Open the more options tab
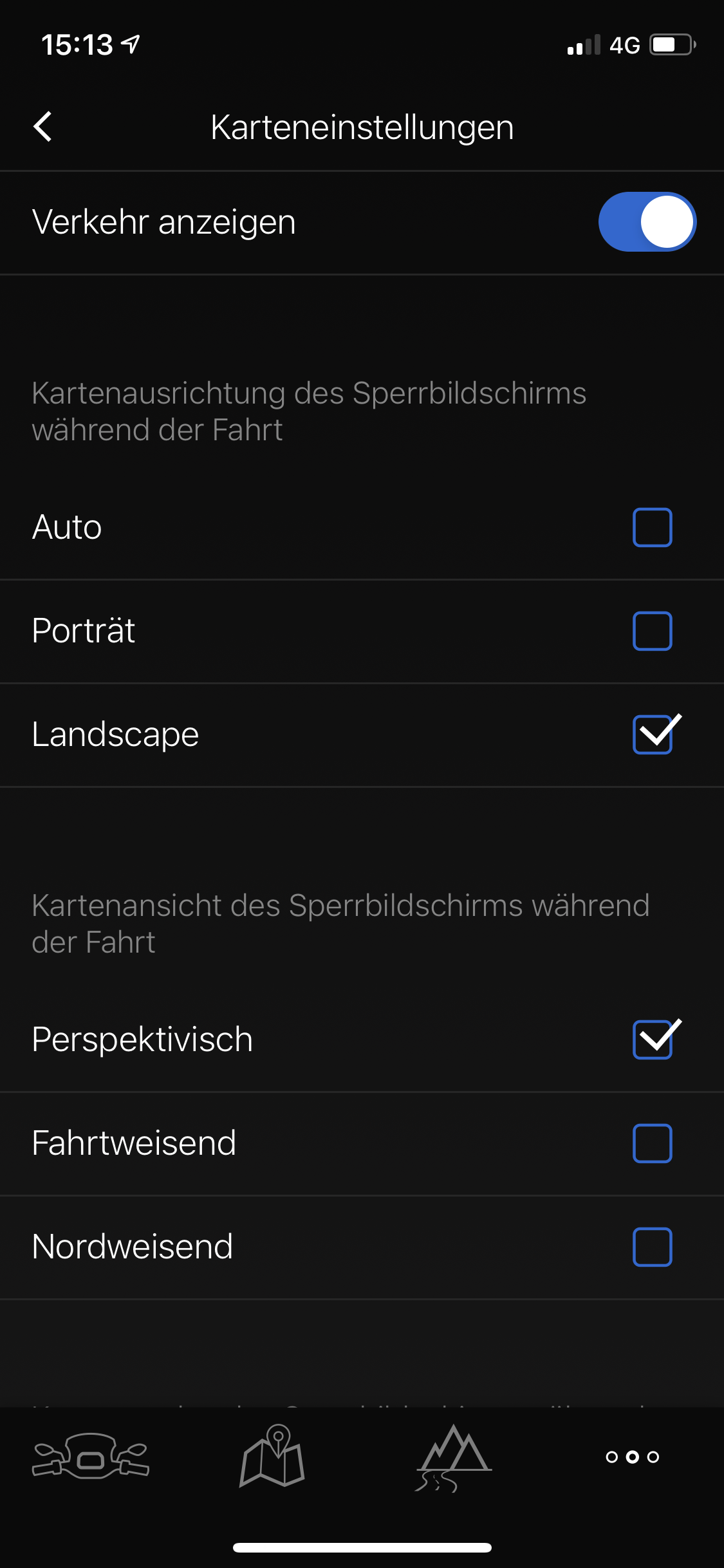Viewport: 724px width, 1568px height. click(x=633, y=1457)
